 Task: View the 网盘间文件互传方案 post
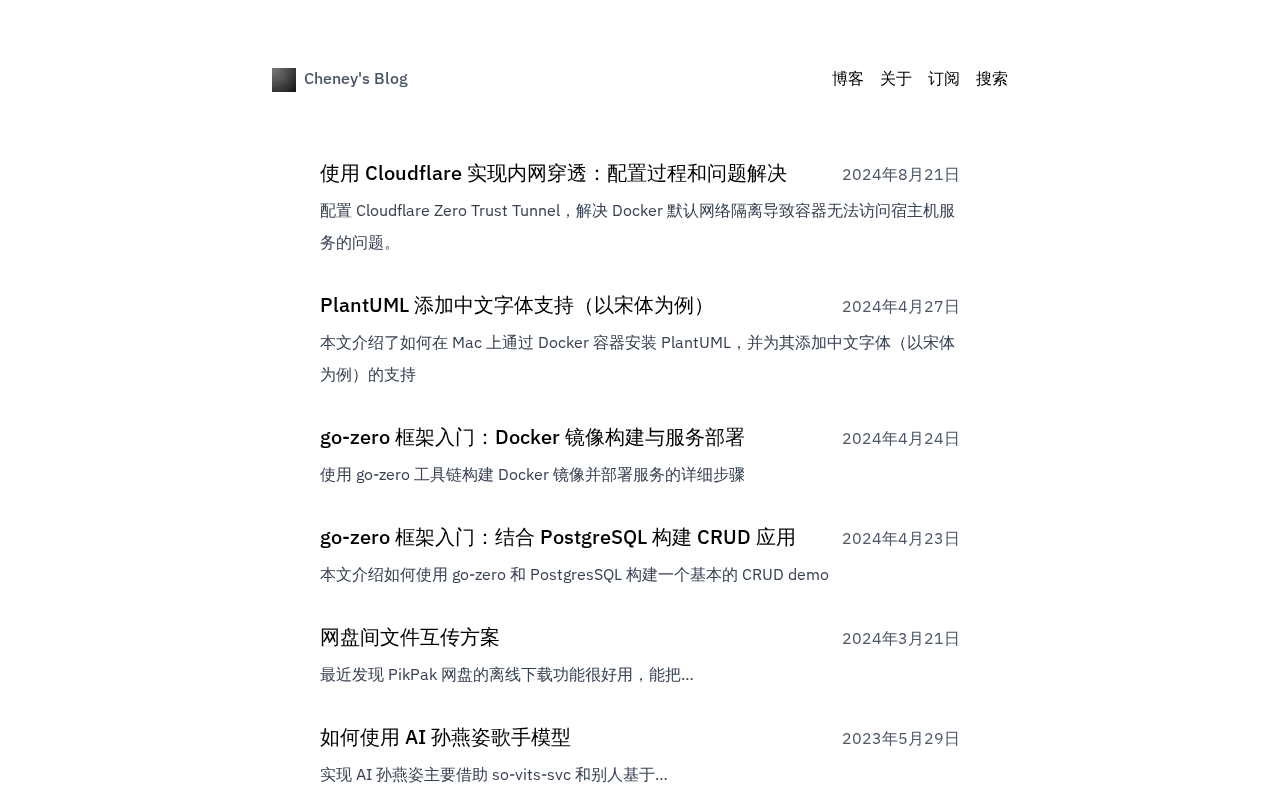[x=409, y=637]
